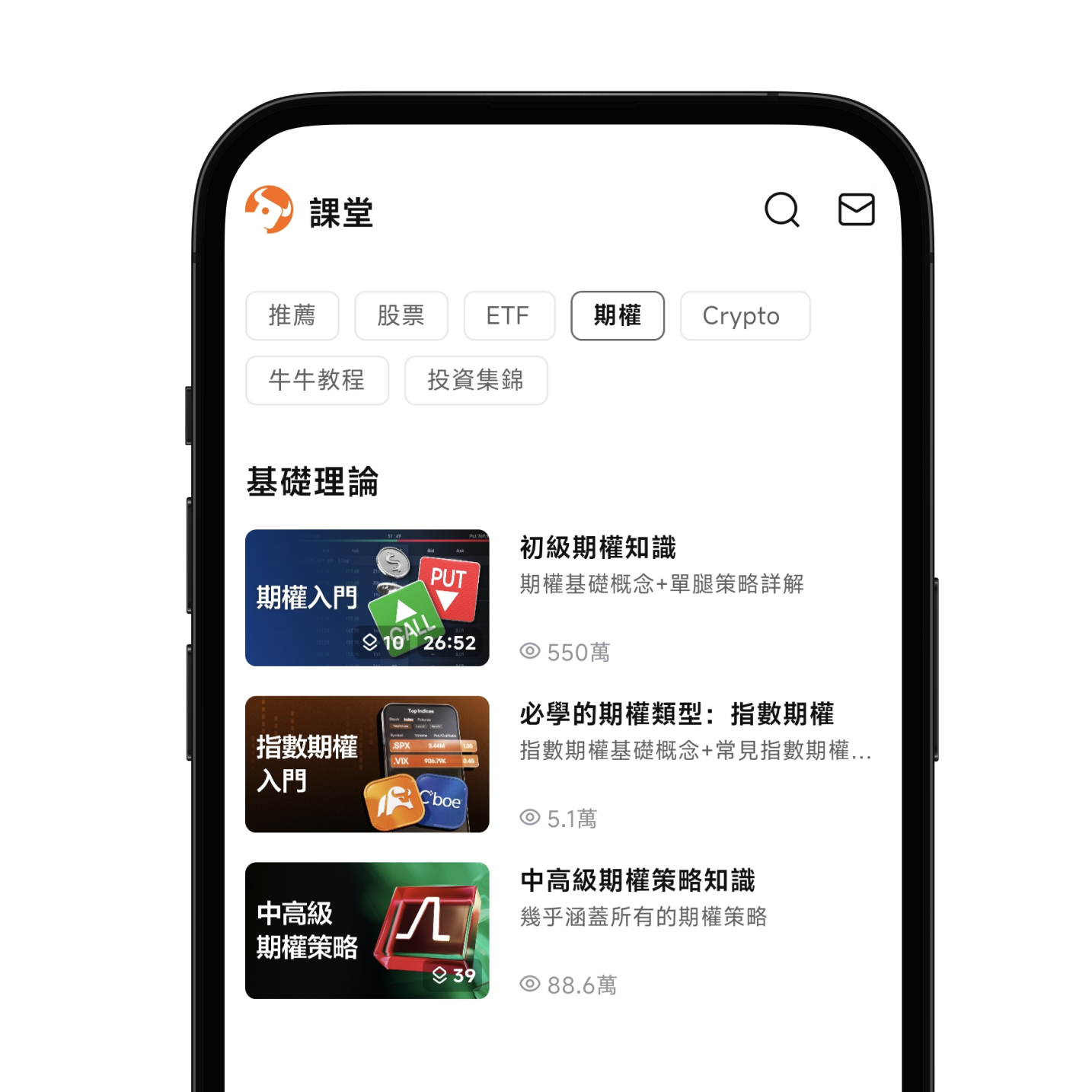Select the 股票 category chip
1092x1092 pixels.
click(401, 315)
